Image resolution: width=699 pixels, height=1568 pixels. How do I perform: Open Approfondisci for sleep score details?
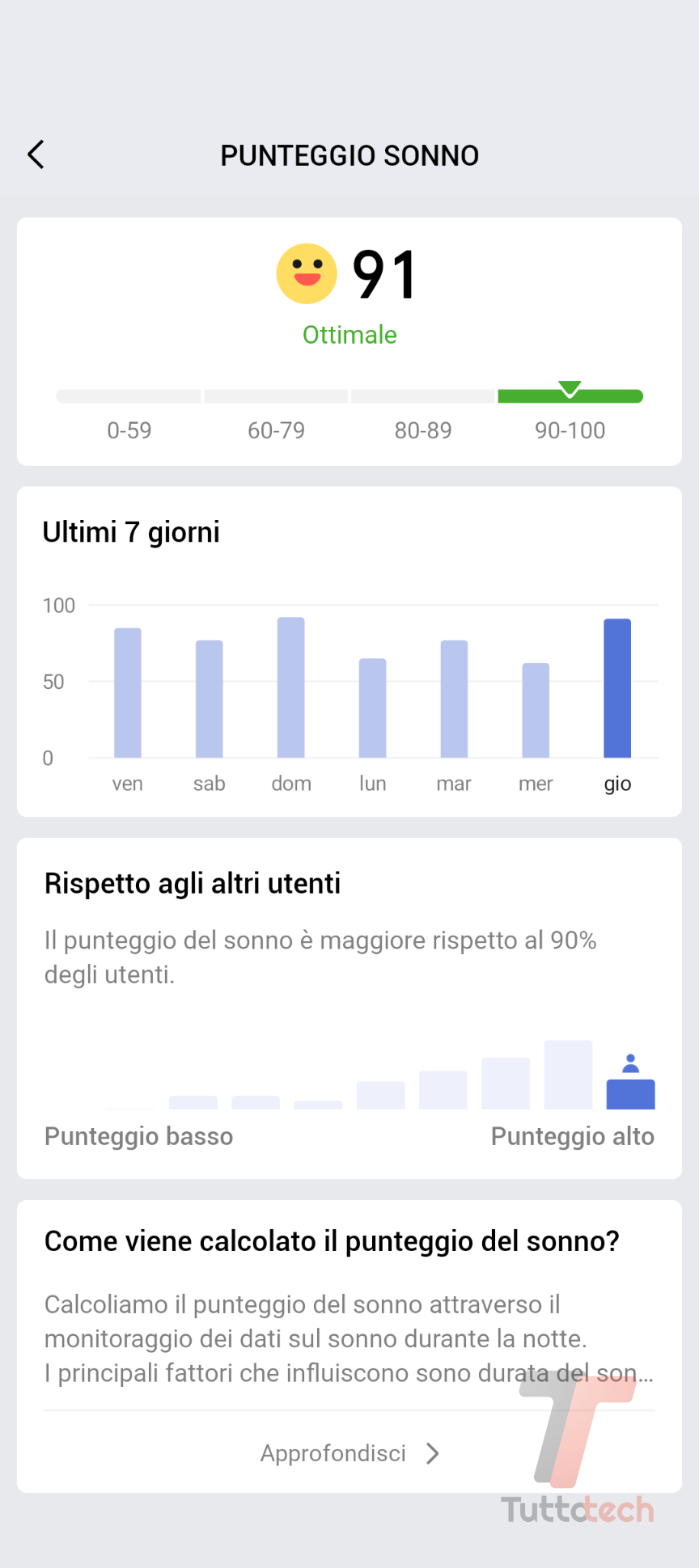(x=349, y=1453)
